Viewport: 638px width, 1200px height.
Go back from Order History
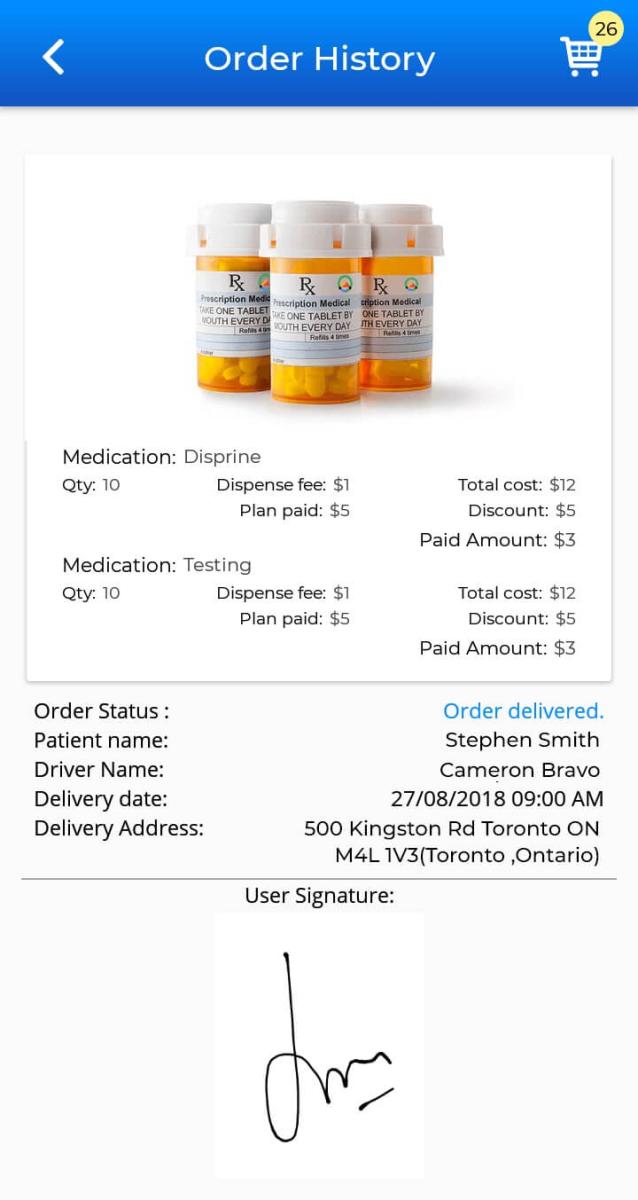coord(53,57)
